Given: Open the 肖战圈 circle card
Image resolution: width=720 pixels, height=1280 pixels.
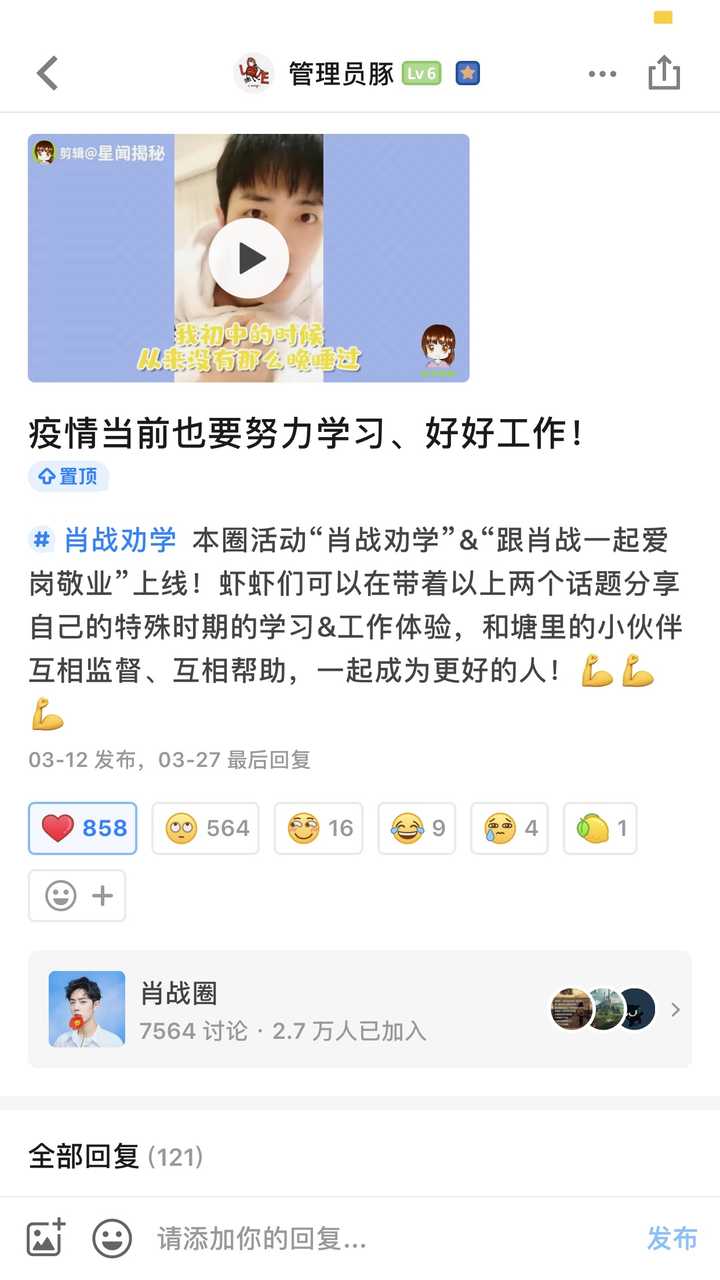Looking at the screenshot, I should (360, 1009).
